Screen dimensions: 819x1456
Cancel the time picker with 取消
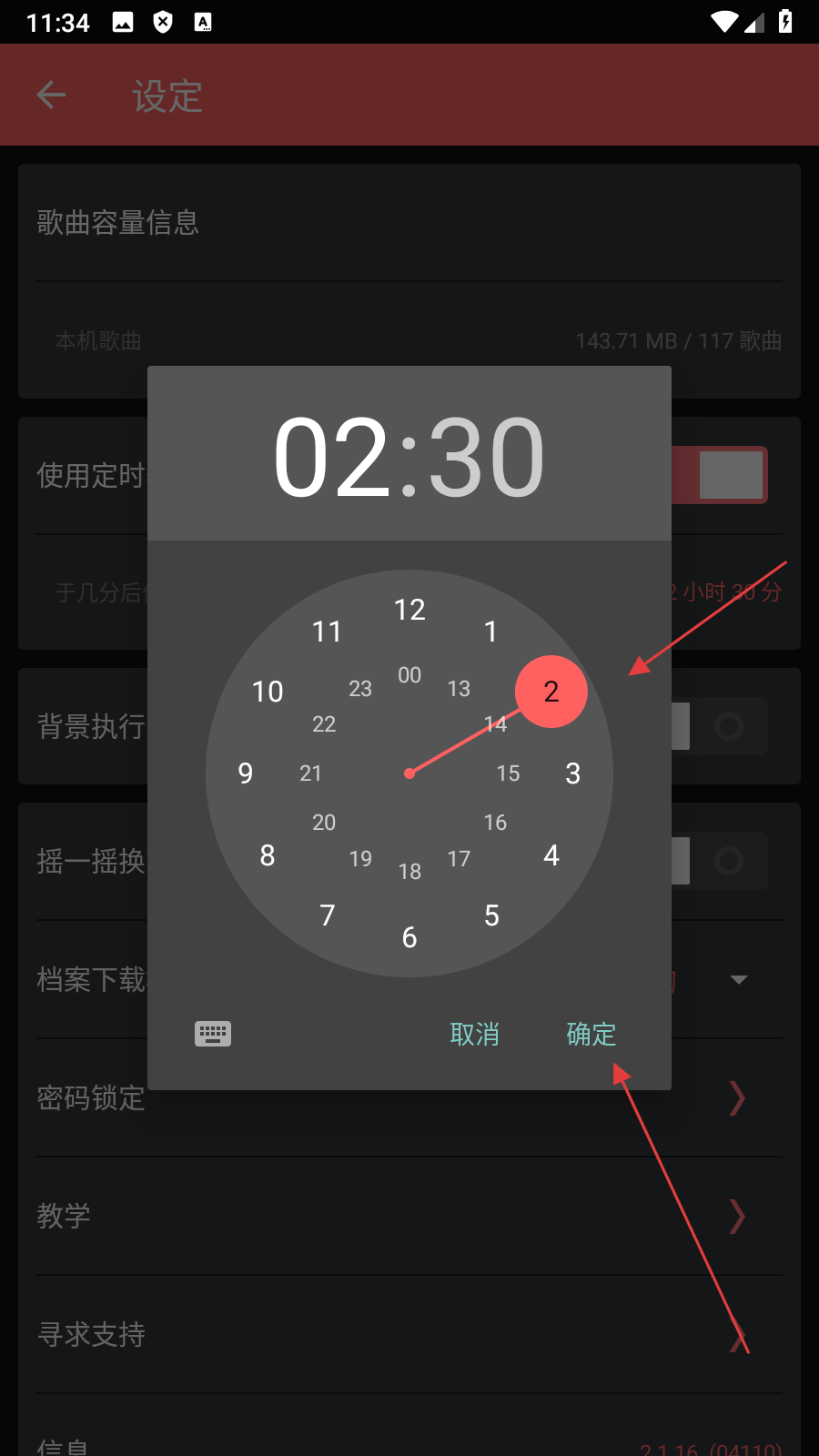(474, 1034)
